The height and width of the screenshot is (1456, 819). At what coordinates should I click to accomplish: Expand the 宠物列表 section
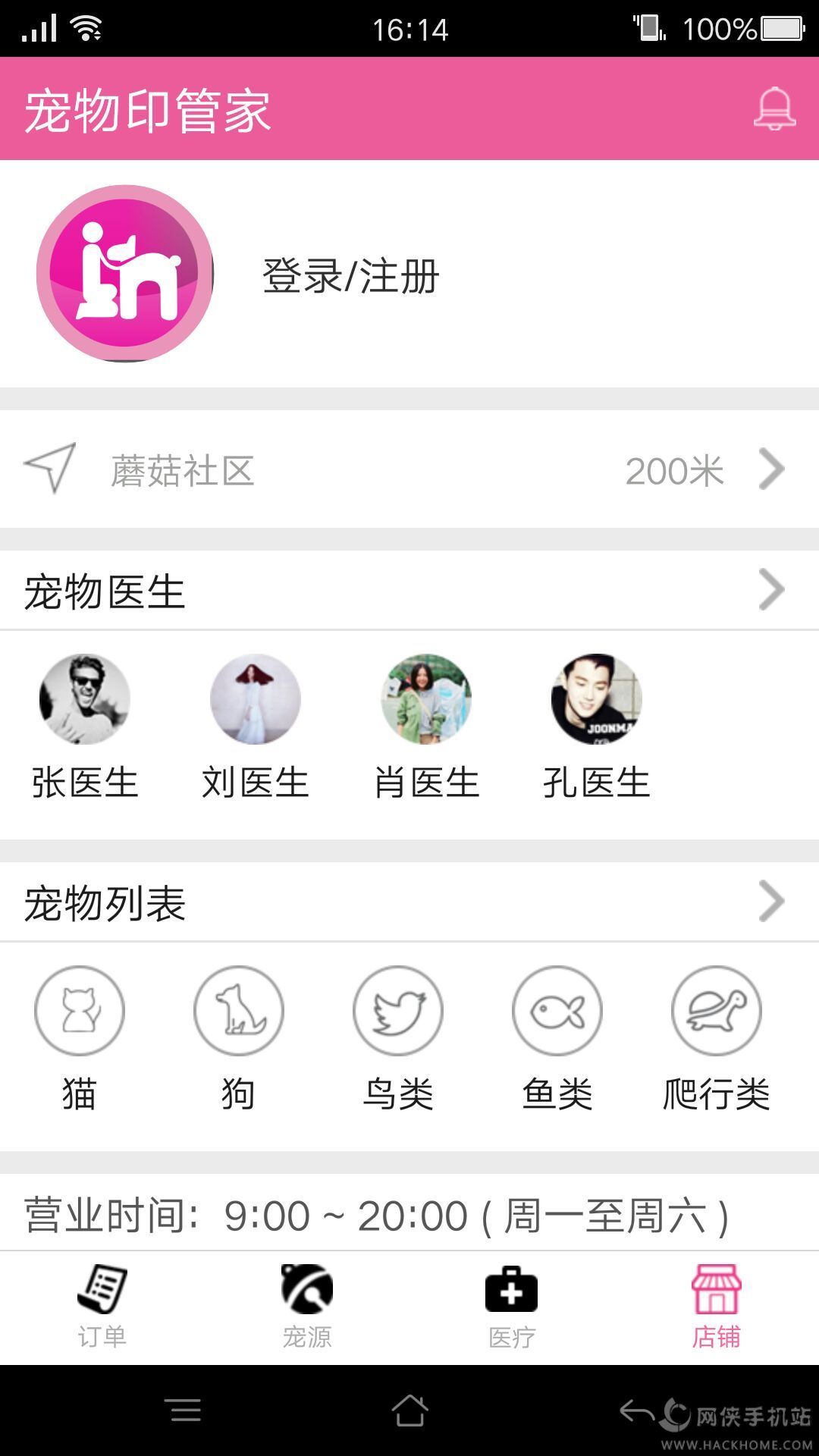point(409,902)
